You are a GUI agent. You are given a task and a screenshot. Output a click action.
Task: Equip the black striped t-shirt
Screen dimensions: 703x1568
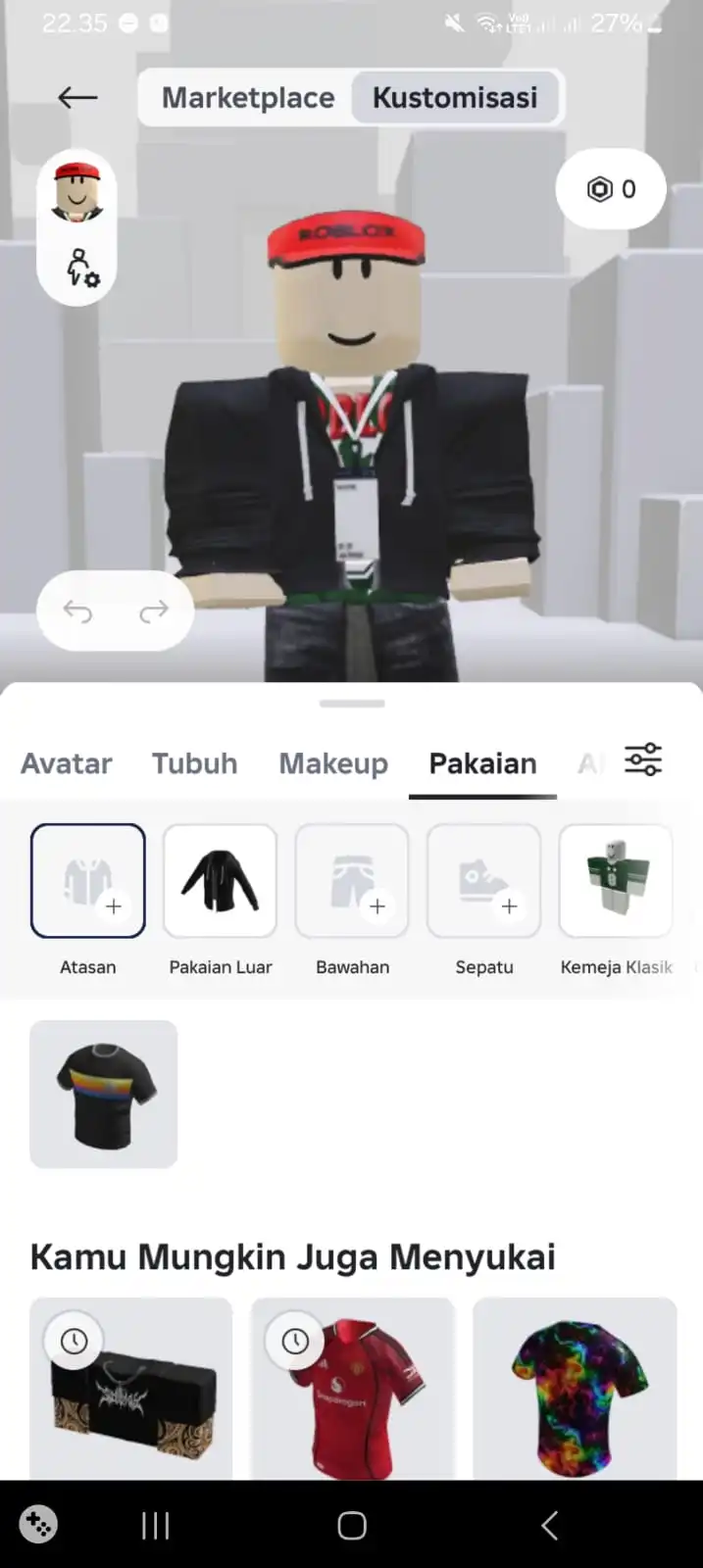point(104,1094)
